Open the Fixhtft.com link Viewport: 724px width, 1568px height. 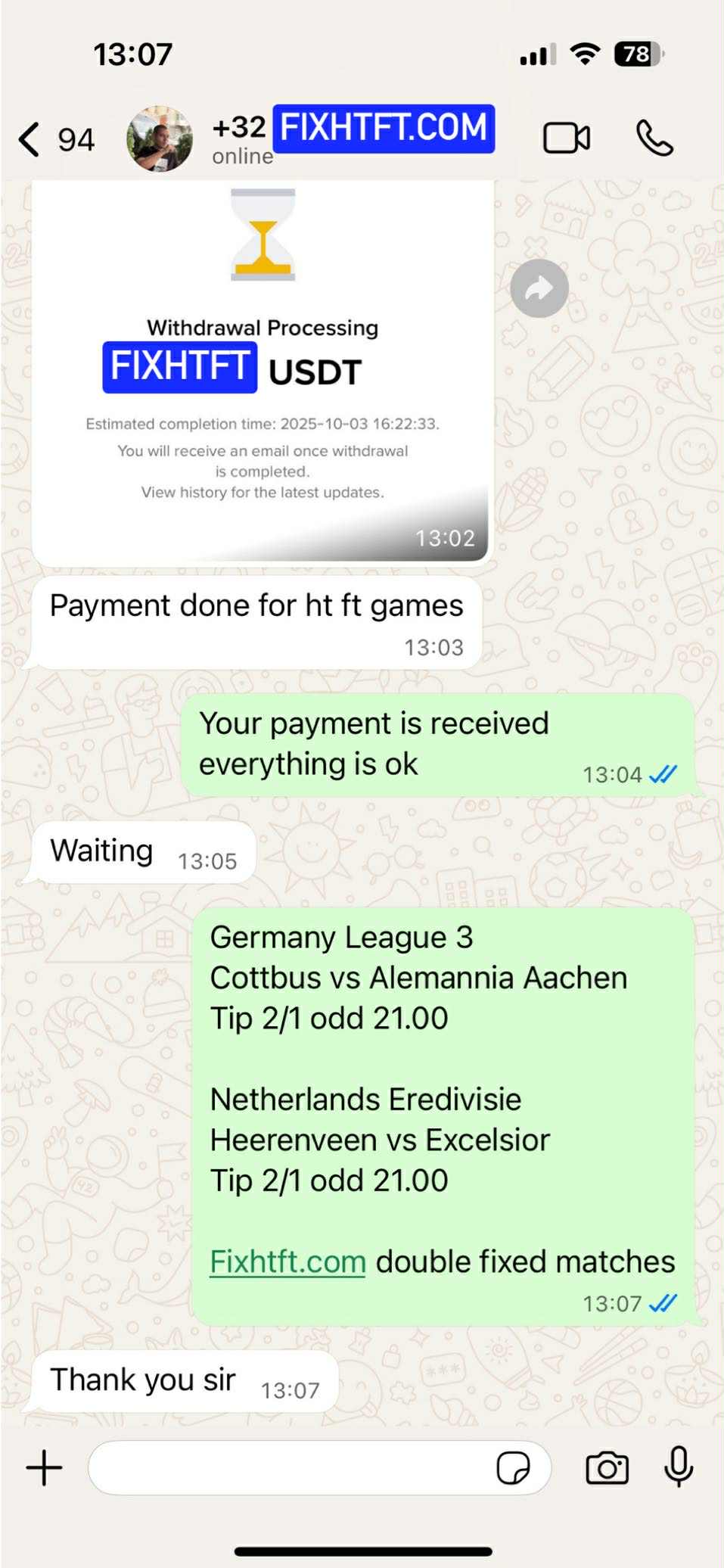tap(287, 1262)
